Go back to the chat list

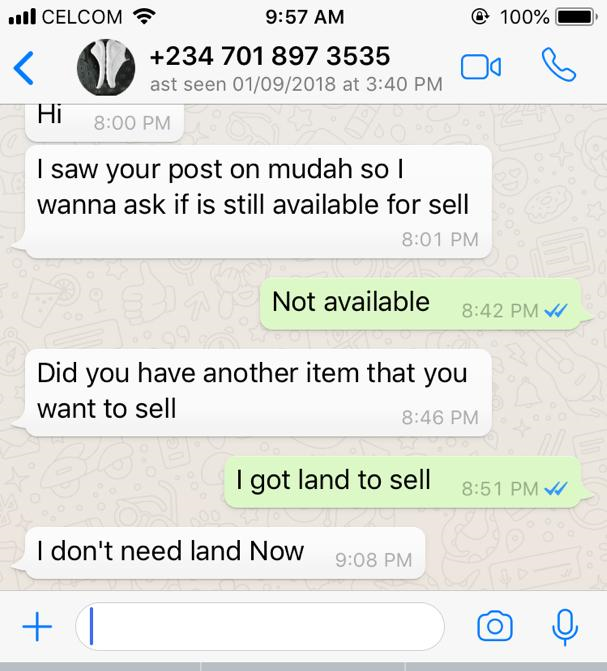click(25, 67)
